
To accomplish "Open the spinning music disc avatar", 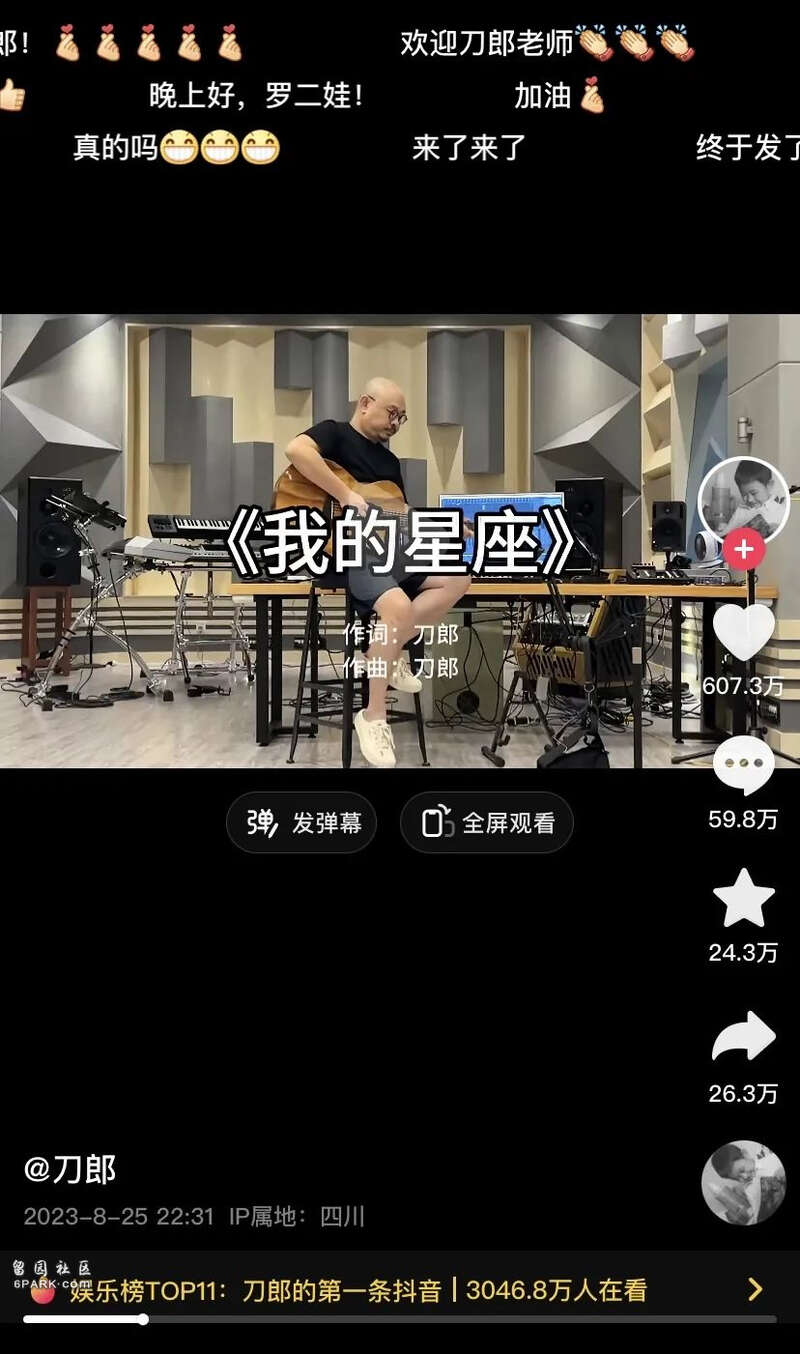I will coord(743,1182).
